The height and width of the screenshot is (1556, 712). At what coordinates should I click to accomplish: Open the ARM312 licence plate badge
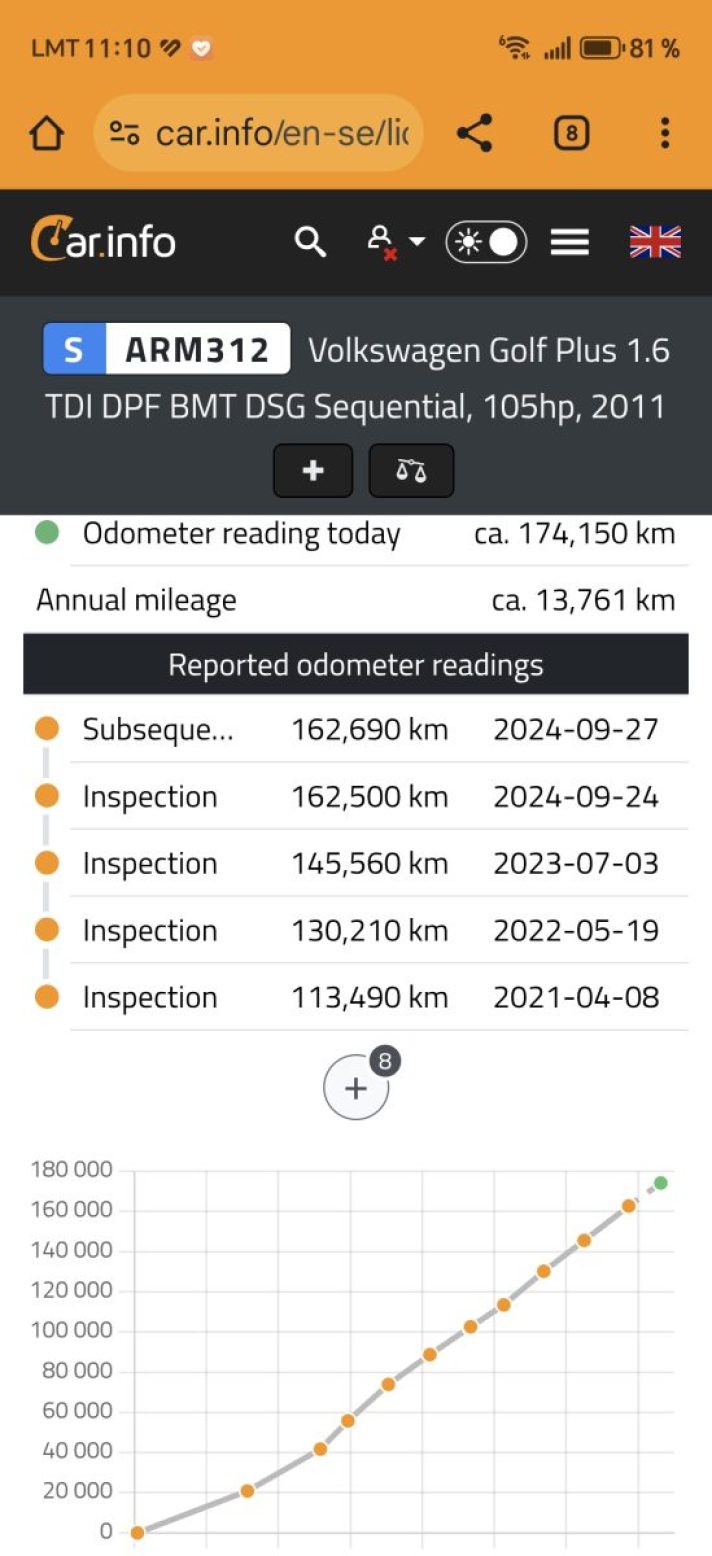click(x=167, y=350)
